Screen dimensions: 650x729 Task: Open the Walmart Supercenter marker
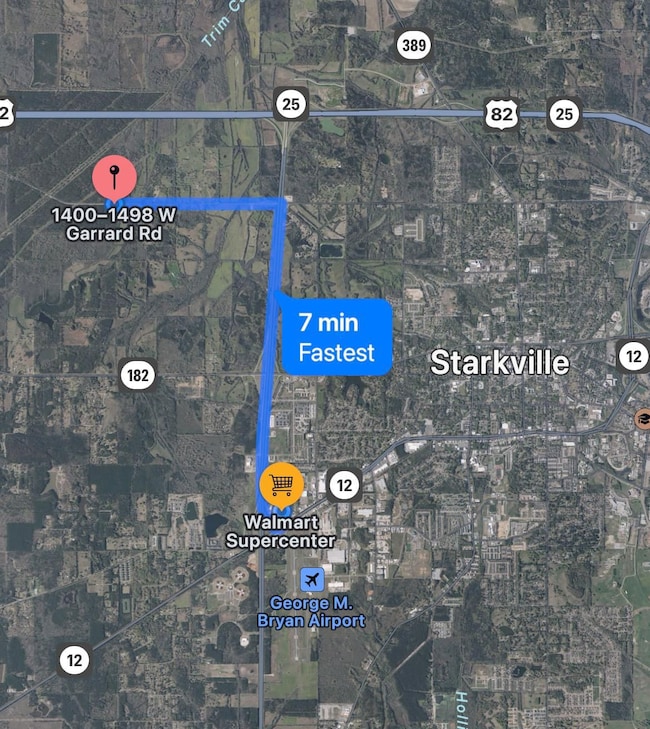[x=282, y=485]
